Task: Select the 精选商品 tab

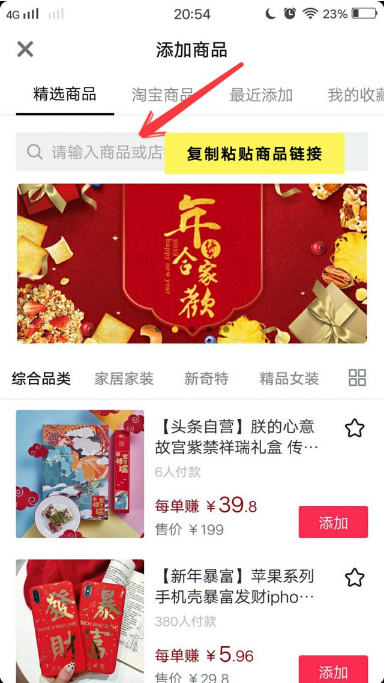Action: point(65,95)
